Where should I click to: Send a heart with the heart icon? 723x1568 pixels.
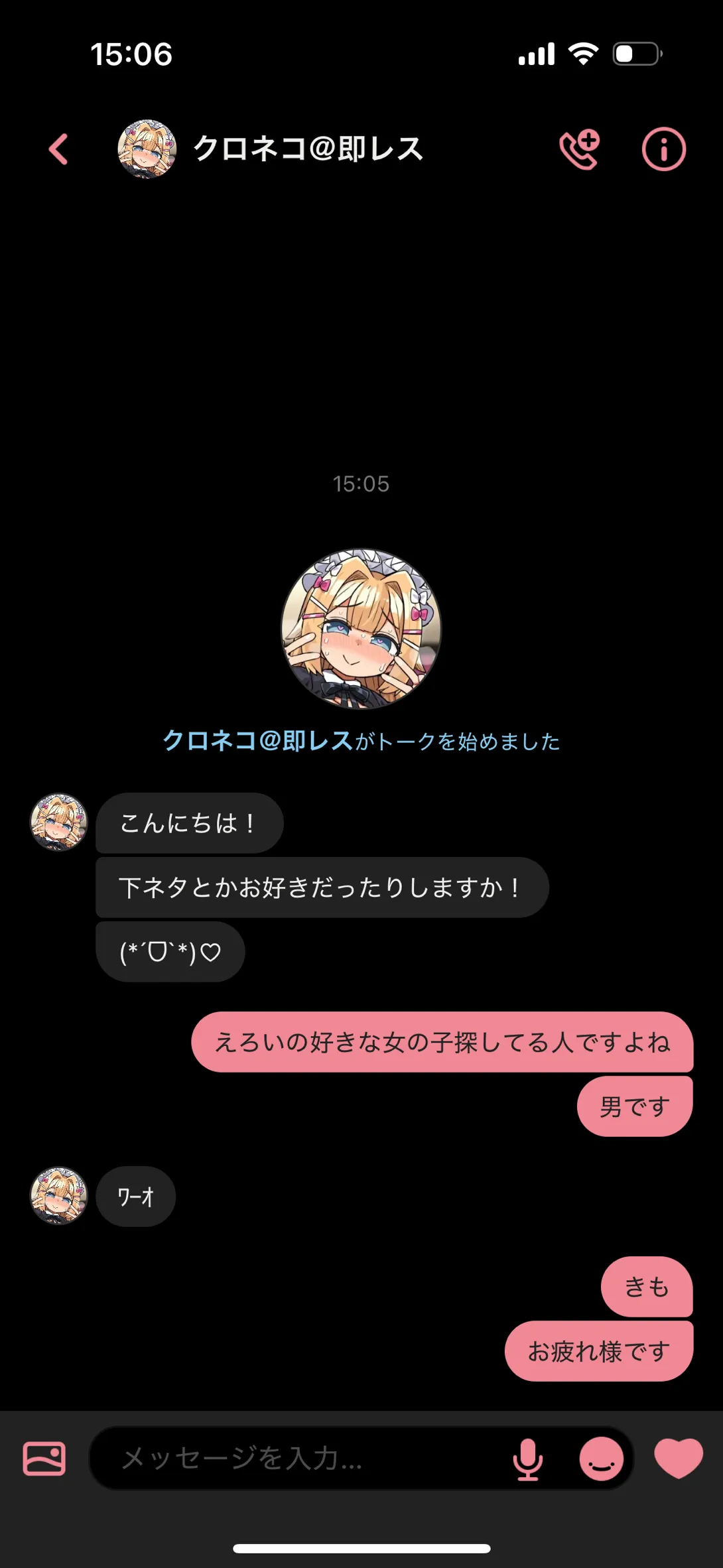(x=679, y=1458)
